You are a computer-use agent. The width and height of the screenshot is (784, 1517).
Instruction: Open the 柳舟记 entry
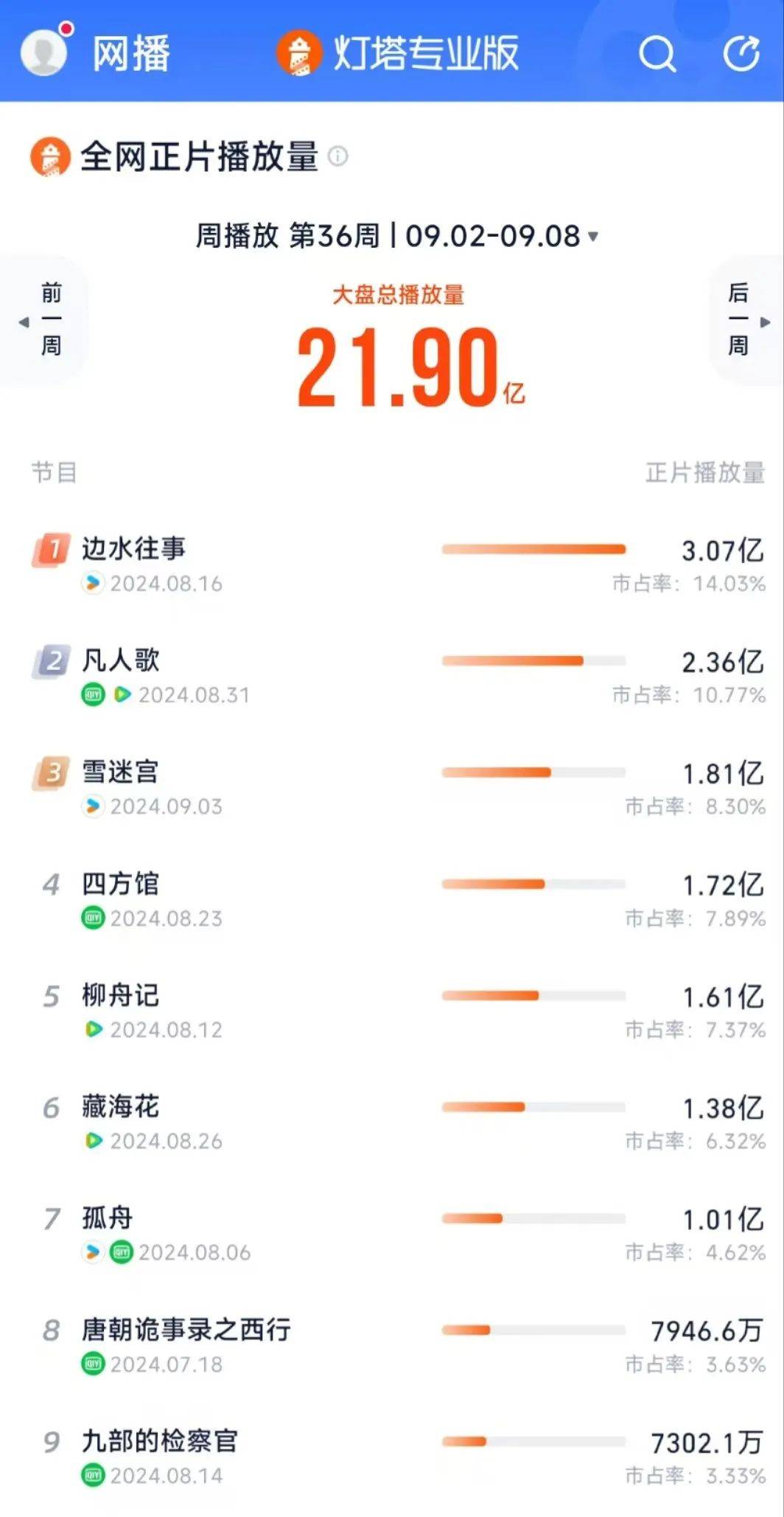coord(398,1011)
